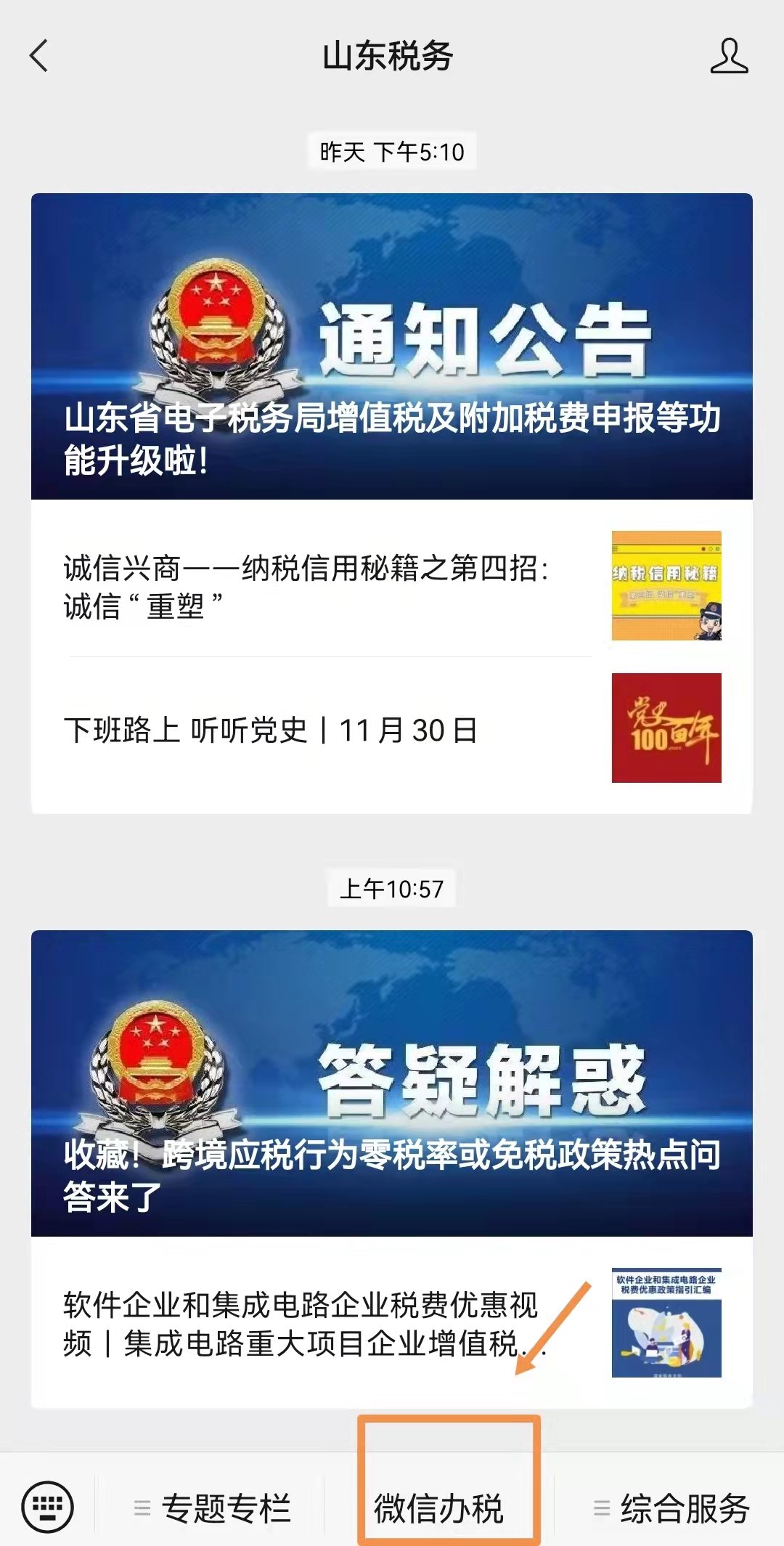Screen dimensions: 784x1546
Task: Open article 诚信兴商 纳税信用秘籍之第四招
Action: (391, 586)
